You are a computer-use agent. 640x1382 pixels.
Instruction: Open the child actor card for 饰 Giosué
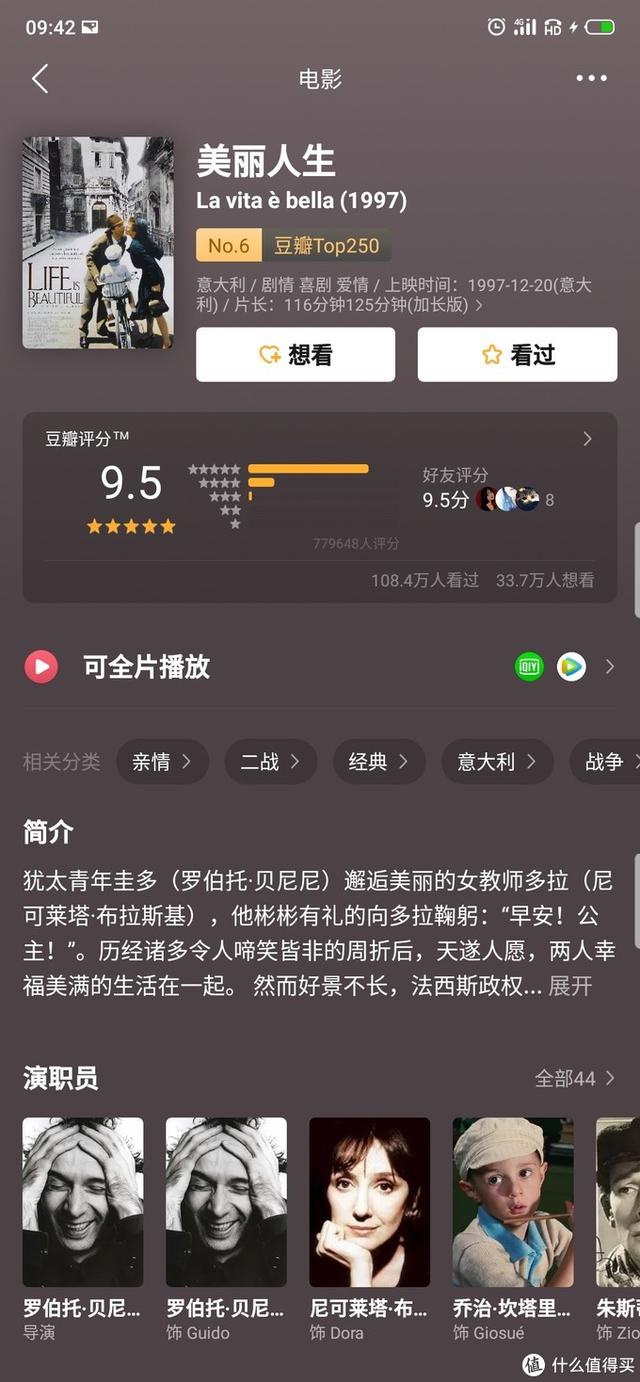pos(513,1229)
